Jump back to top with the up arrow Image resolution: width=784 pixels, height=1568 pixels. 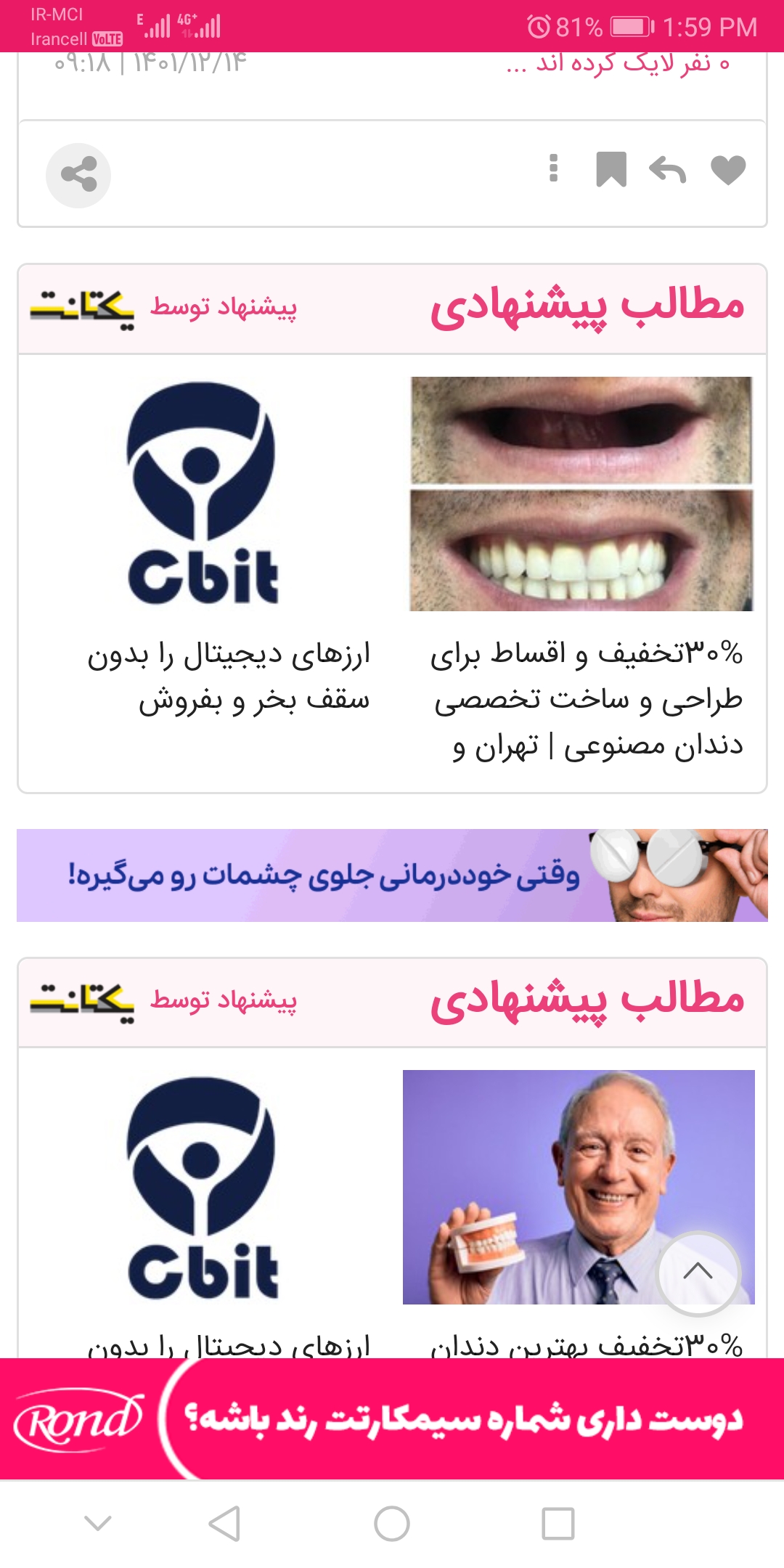[x=698, y=1272]
